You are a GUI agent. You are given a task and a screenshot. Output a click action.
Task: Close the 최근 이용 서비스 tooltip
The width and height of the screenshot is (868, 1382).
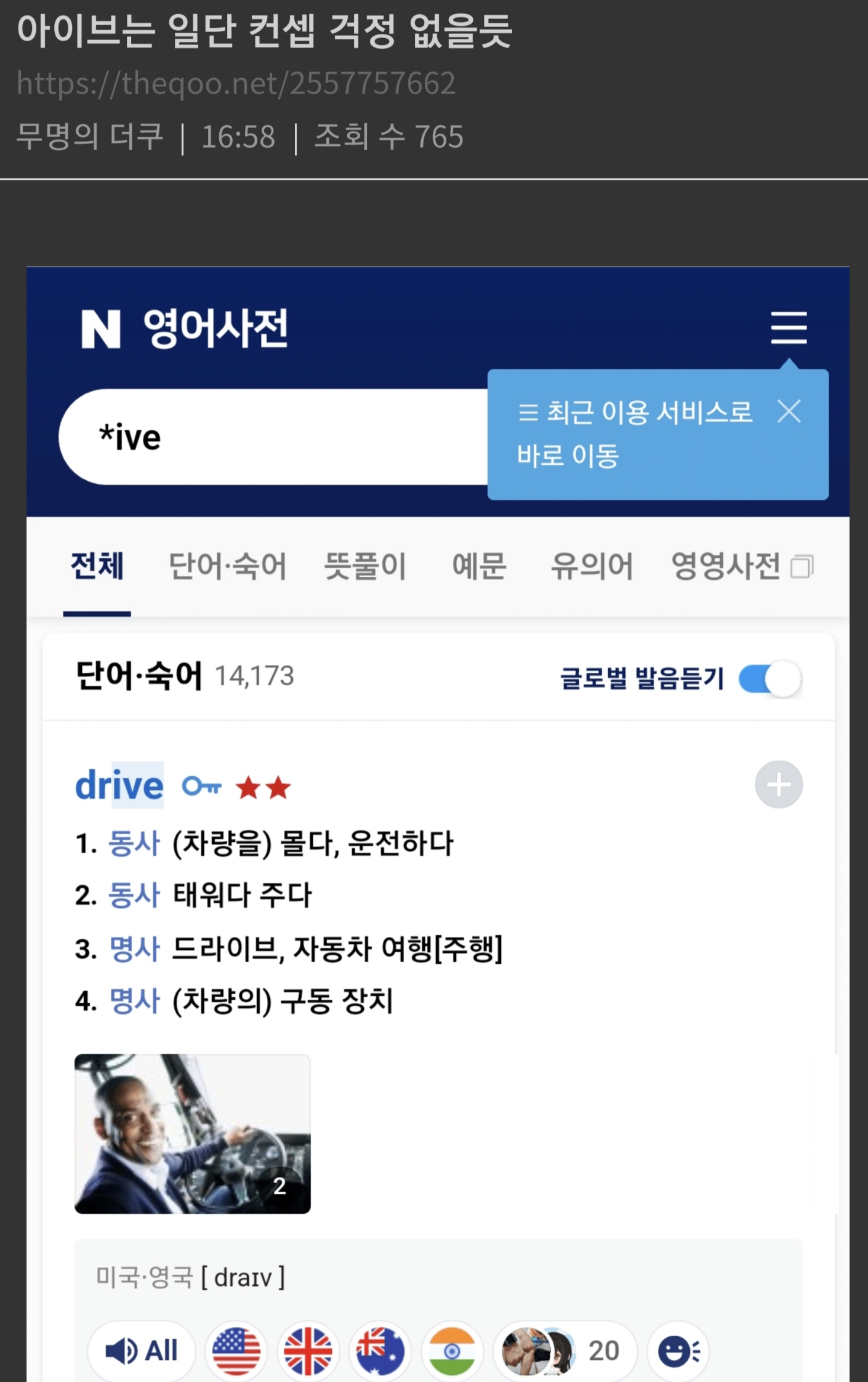click(790, 413)
